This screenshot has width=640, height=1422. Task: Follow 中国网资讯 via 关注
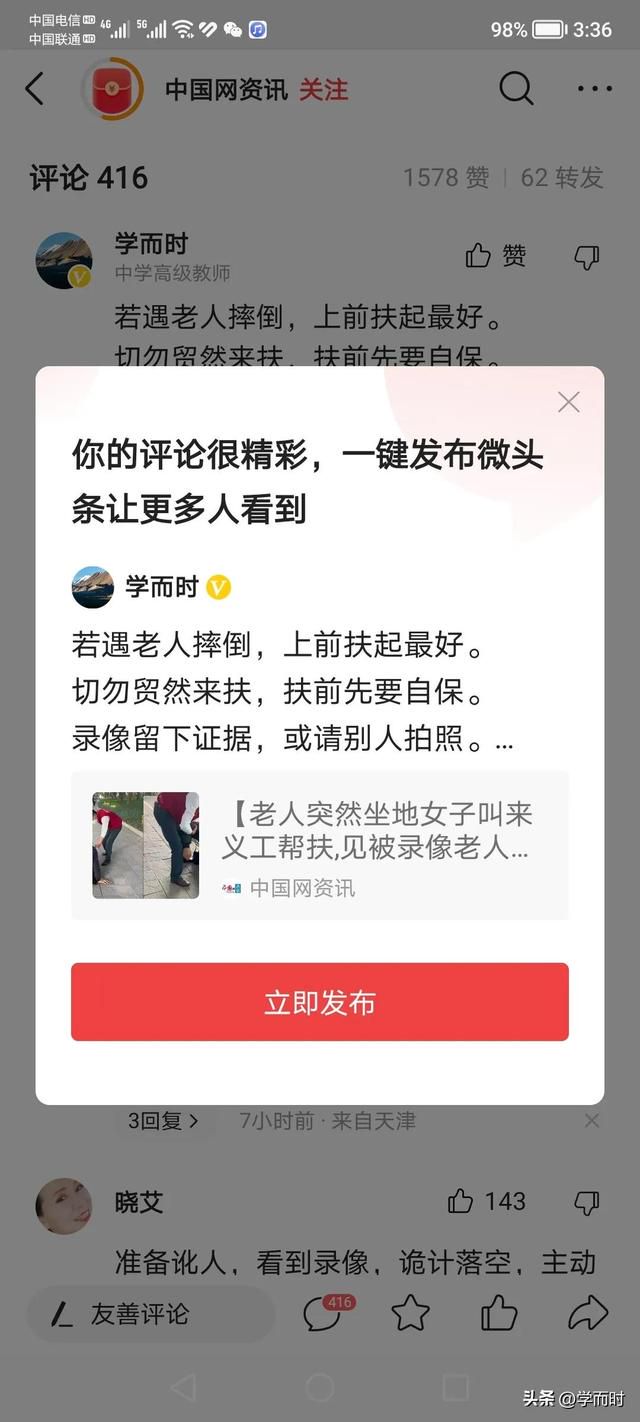(x=323, y=89)
